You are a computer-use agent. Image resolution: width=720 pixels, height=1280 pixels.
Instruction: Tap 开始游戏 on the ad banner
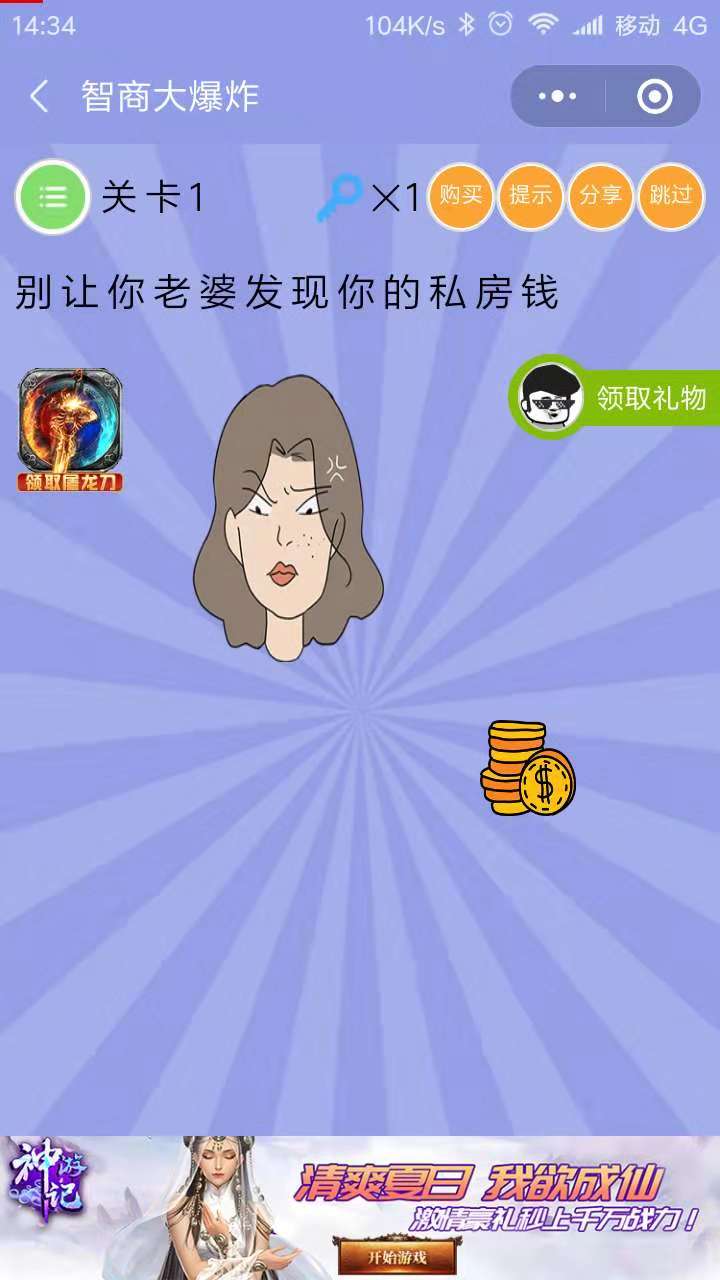pyautogui.click(x=397, y=1256)
